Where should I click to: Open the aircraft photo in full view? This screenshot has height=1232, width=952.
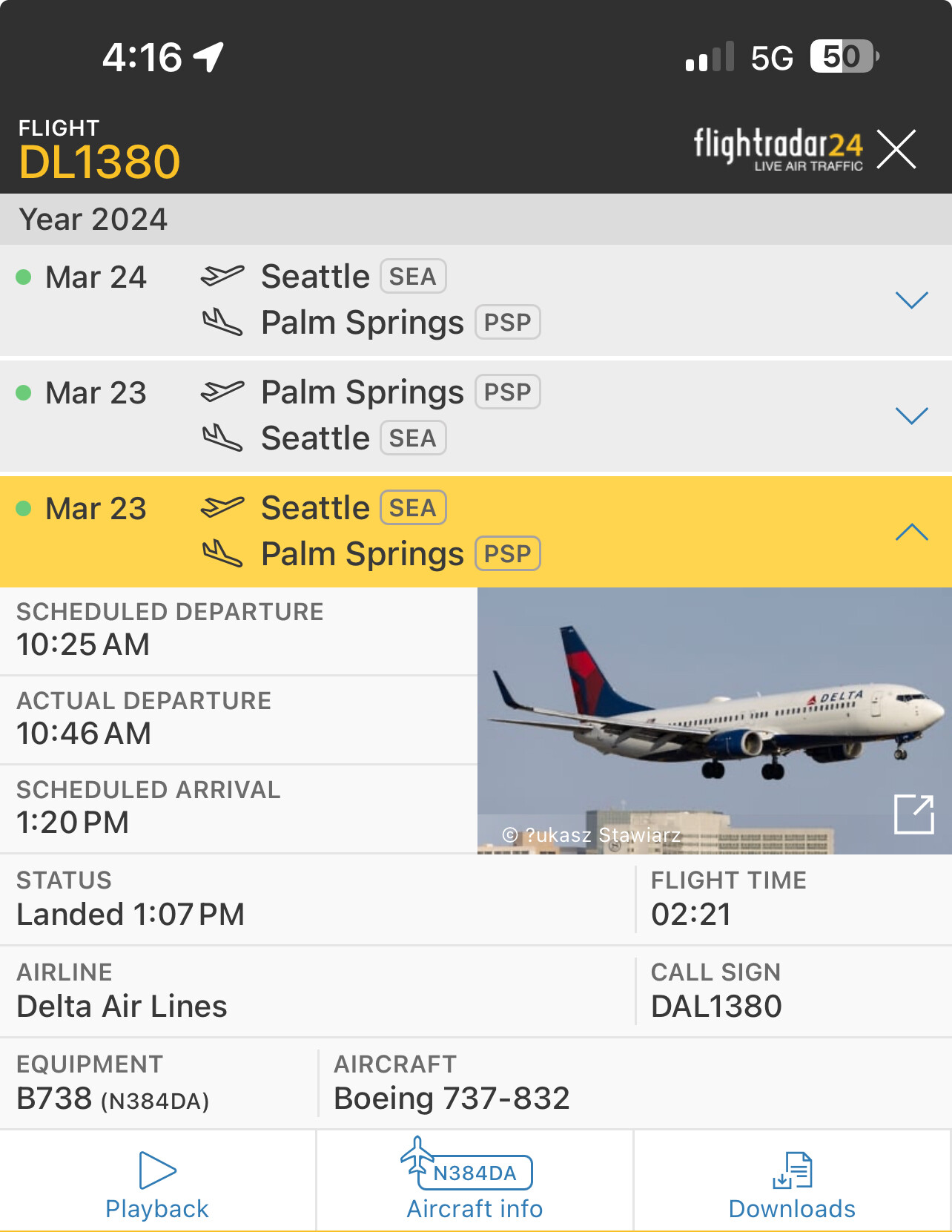tap(913, 814)
